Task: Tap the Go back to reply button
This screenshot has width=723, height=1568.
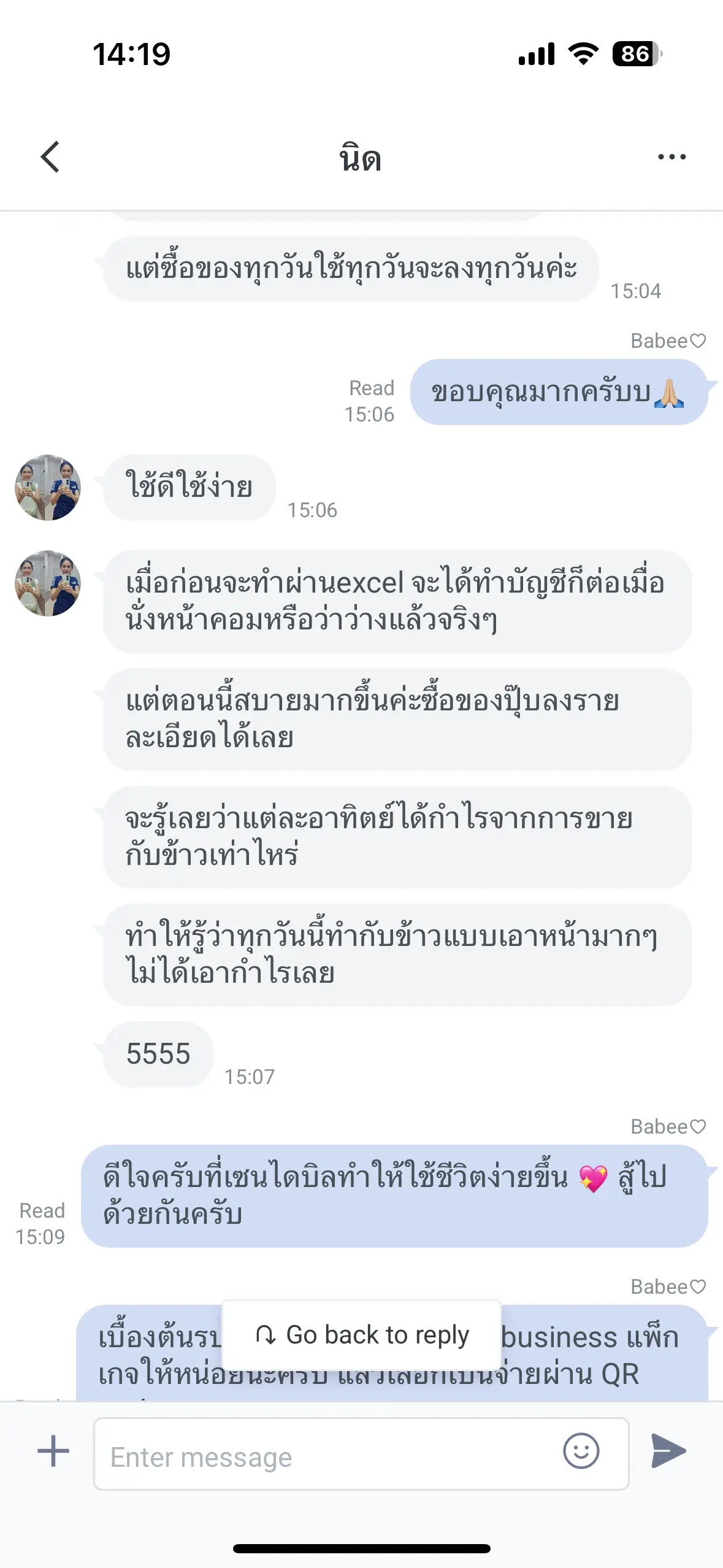Action: 362,1335
